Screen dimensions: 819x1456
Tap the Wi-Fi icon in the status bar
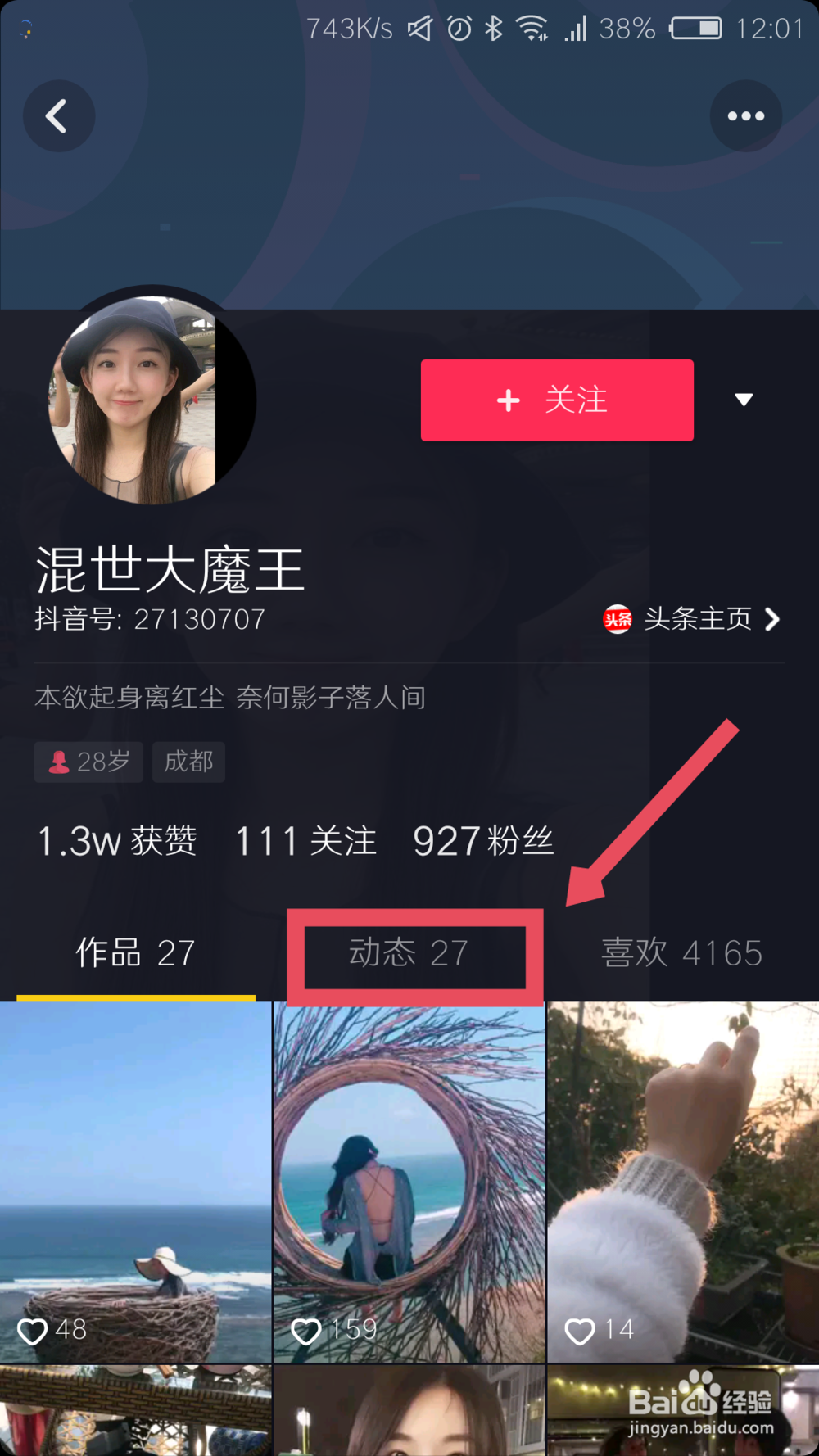(x=530, y=29)
